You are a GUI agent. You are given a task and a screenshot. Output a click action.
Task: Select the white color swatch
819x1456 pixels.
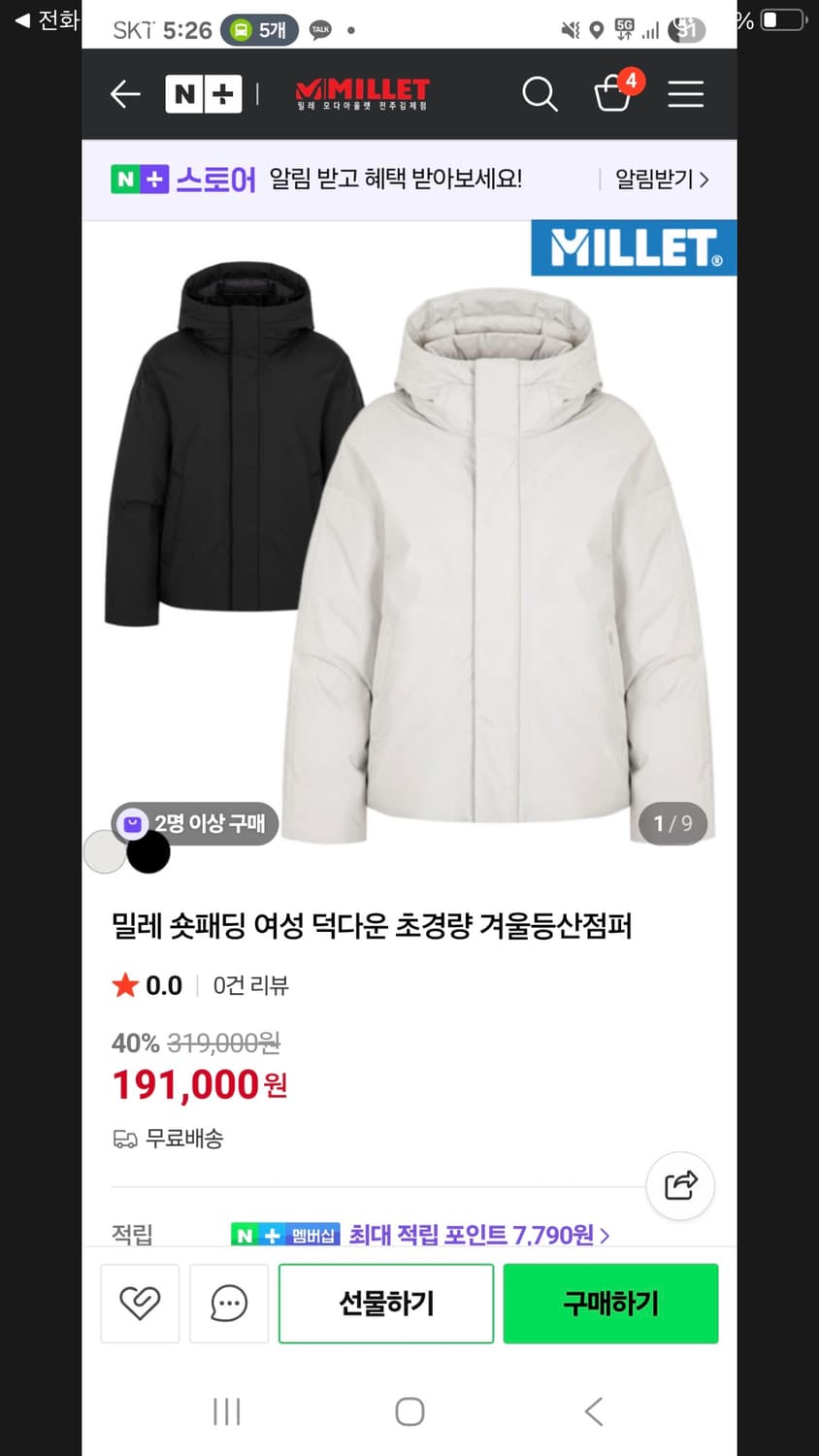click(x=104, y=852)
